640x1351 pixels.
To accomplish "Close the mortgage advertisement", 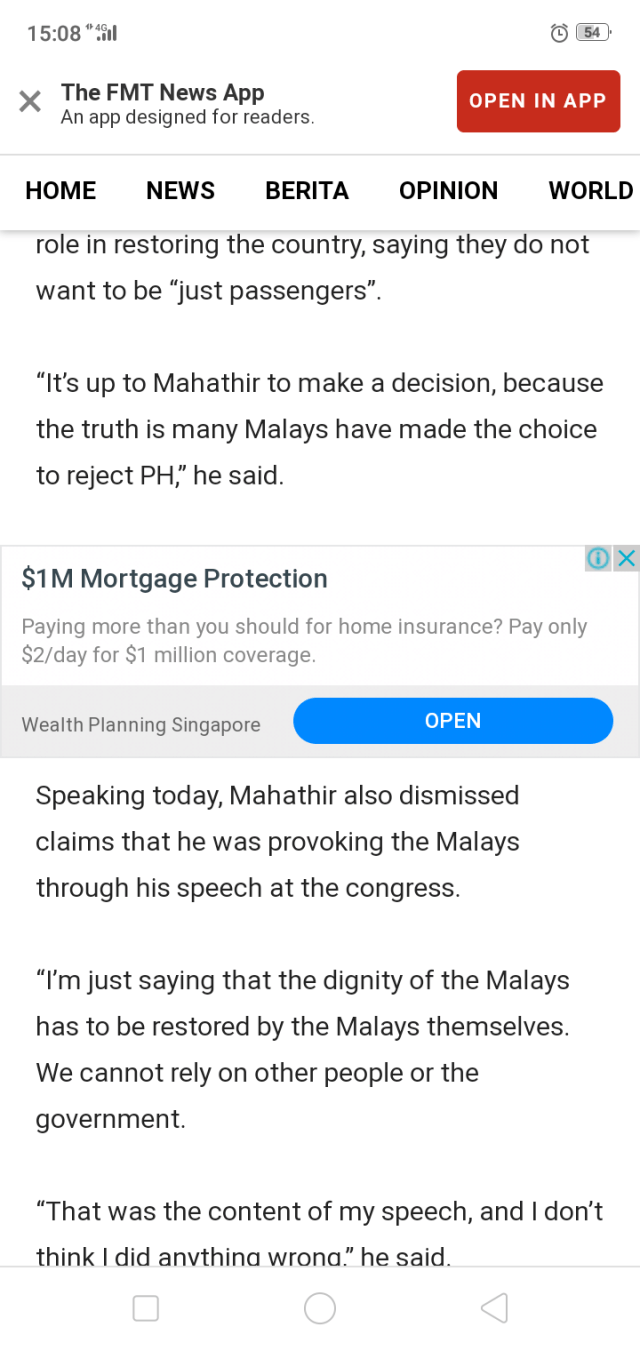I will click(x=626, y=559).
